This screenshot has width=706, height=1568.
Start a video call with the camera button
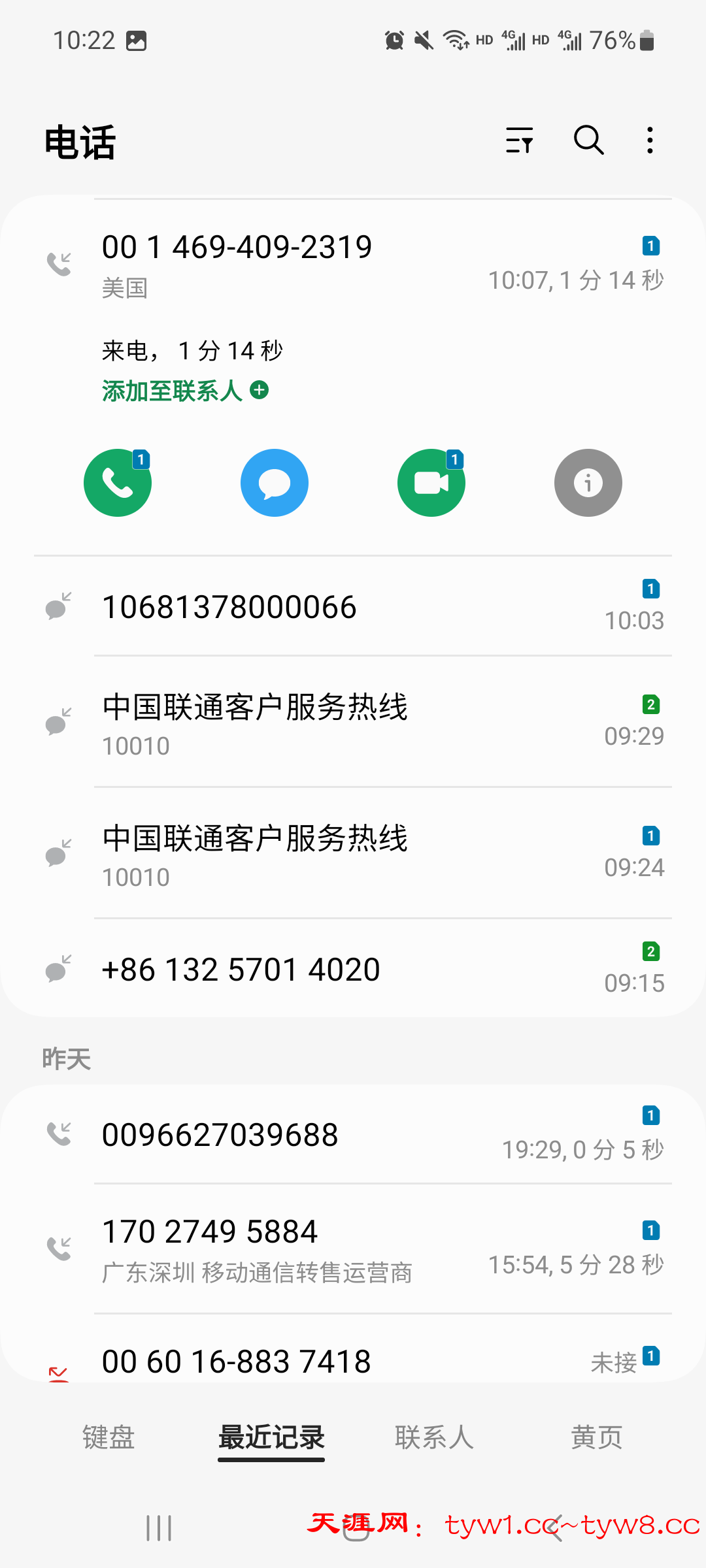pyautogui.click(x=431, y=483)
